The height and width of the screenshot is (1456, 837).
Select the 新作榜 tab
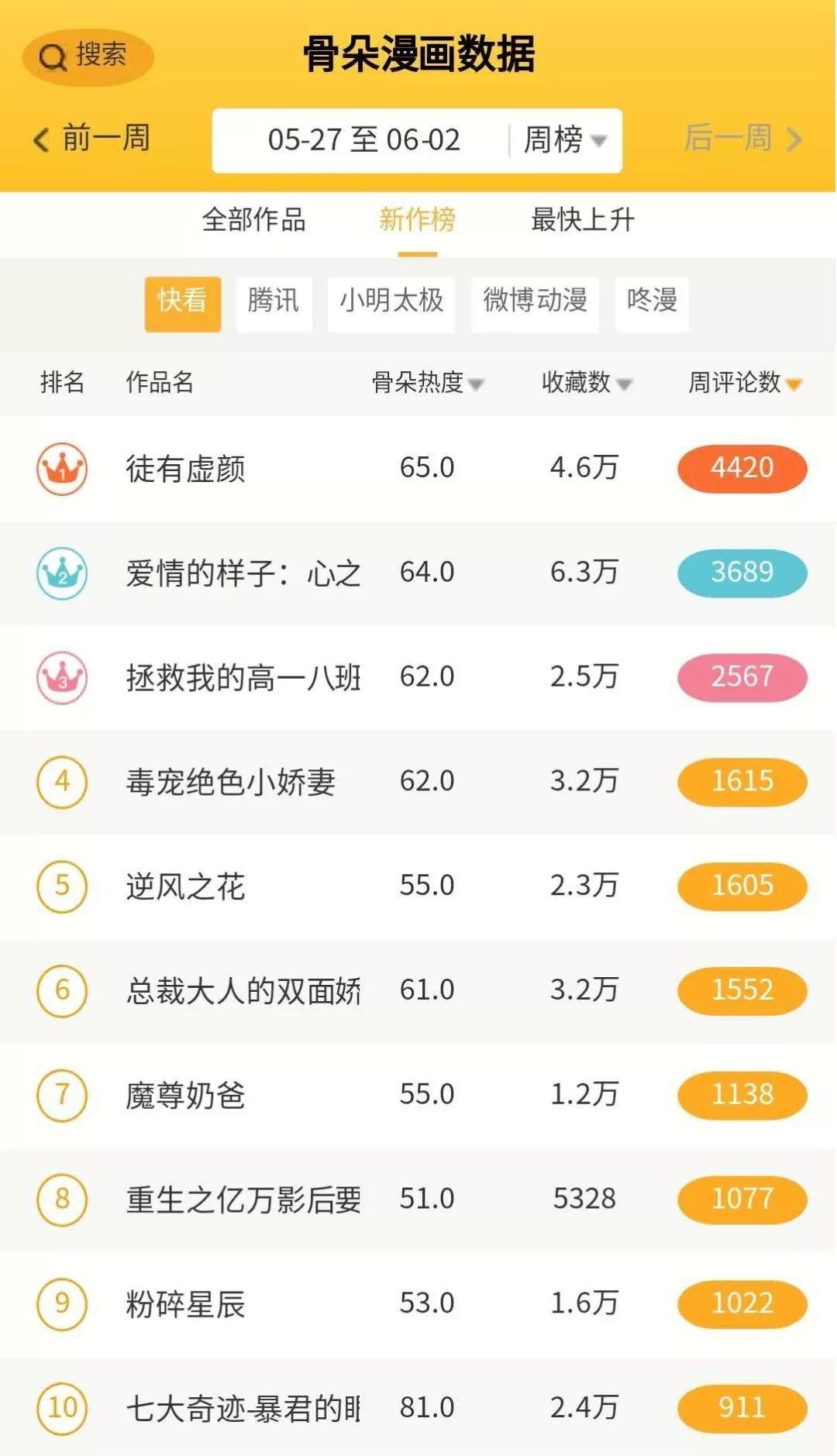pos(417,220)
